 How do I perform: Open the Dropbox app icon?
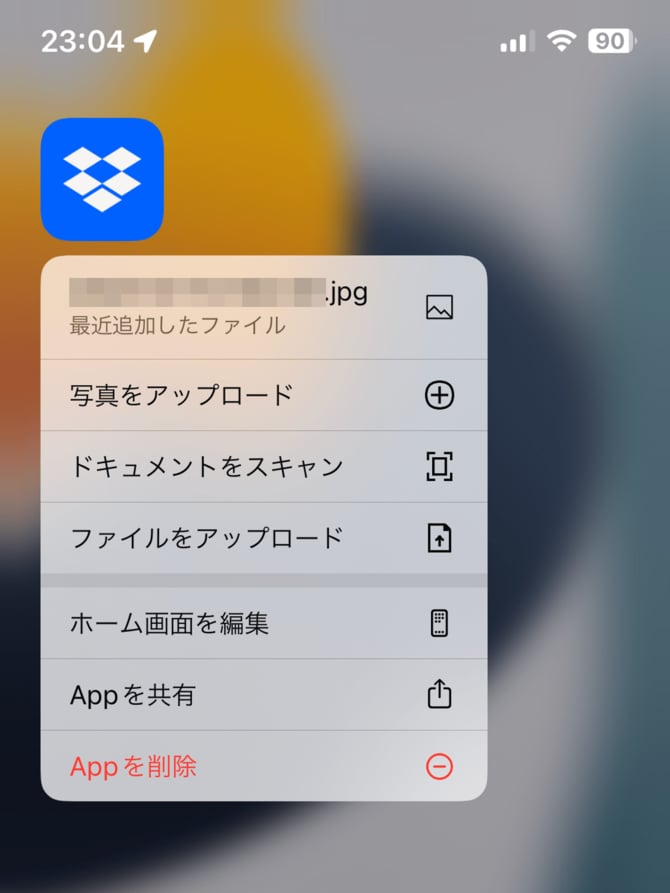[102, 179]
